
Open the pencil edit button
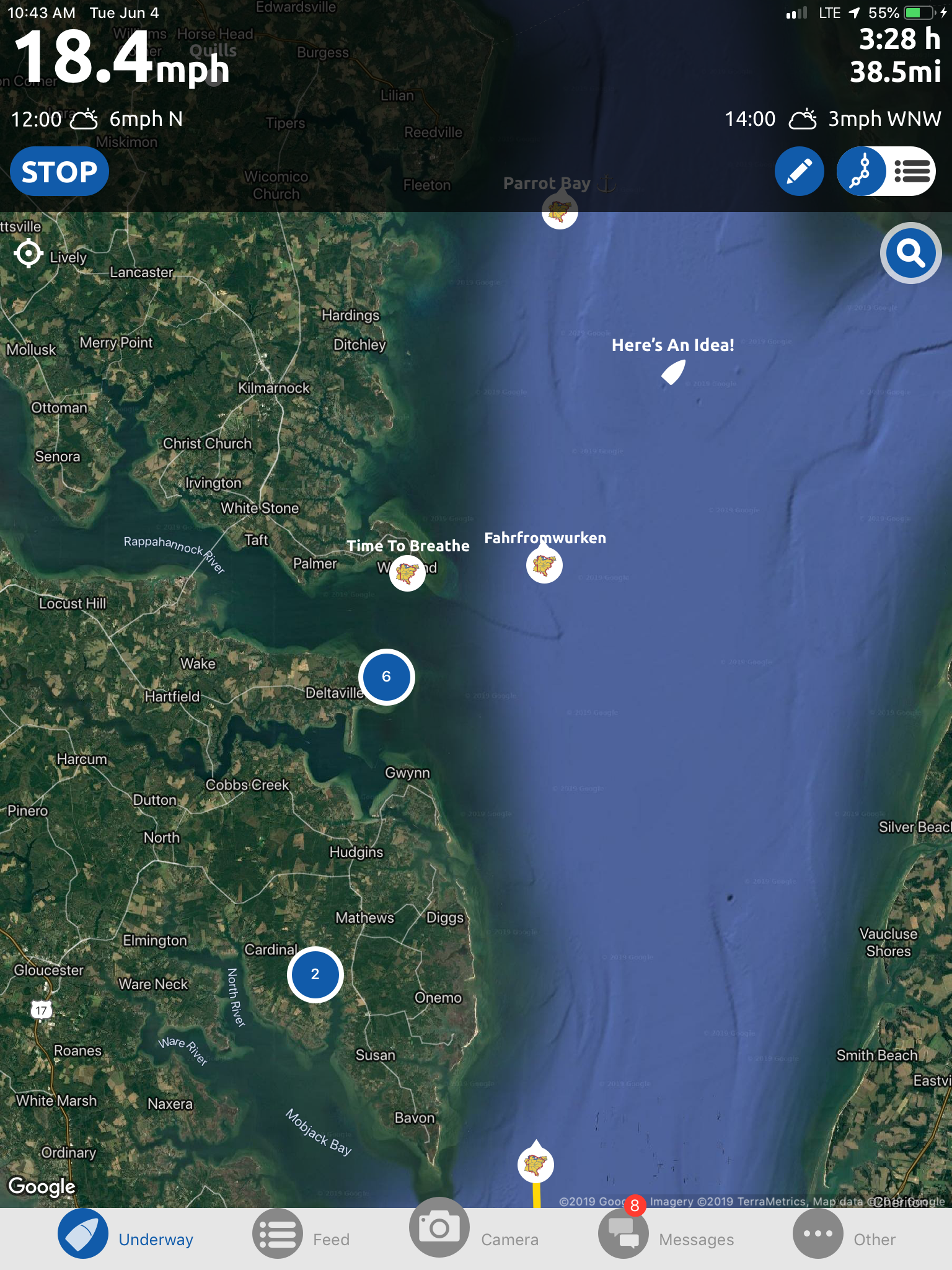pos(799,172)
